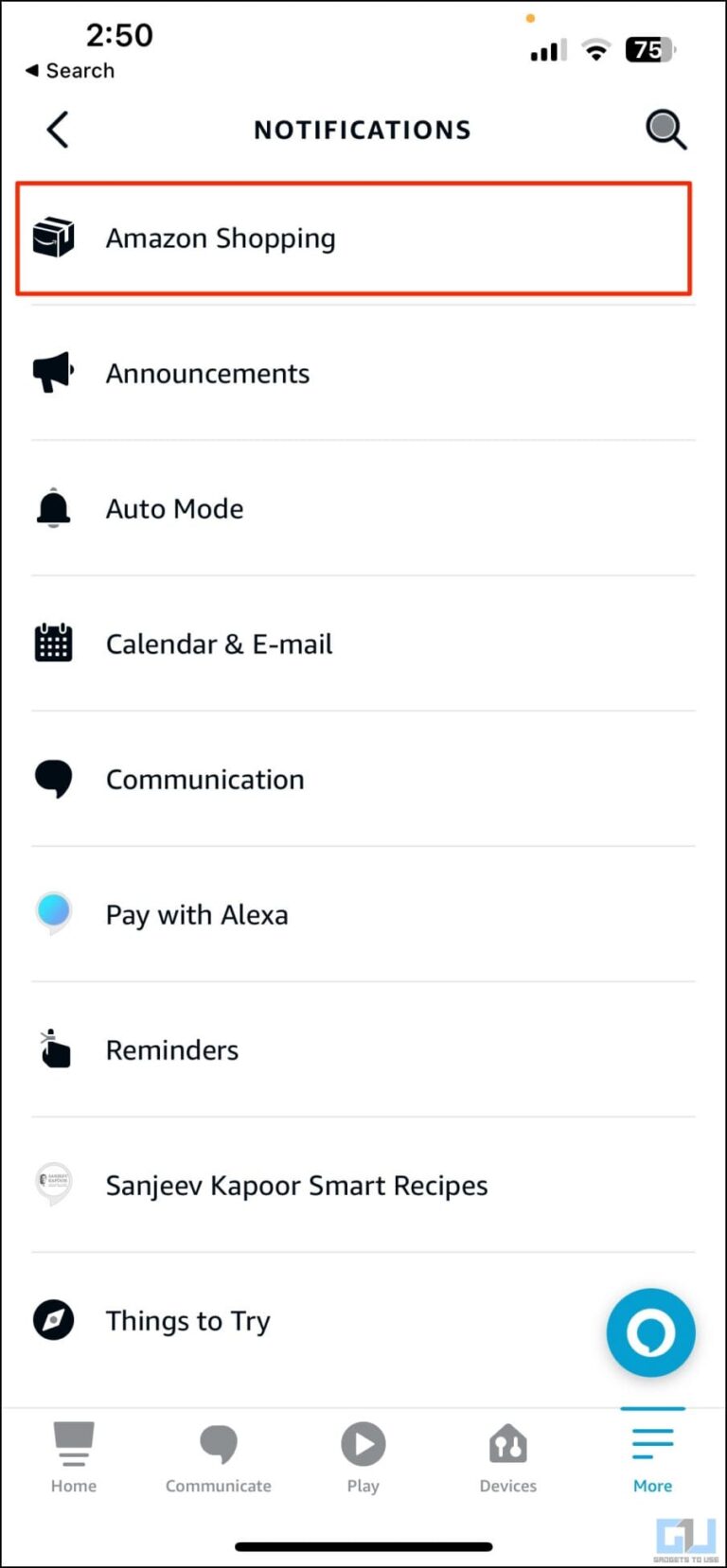
Task: Tap the floating Alexa voice assistant button
Action: coord(650,1333)
